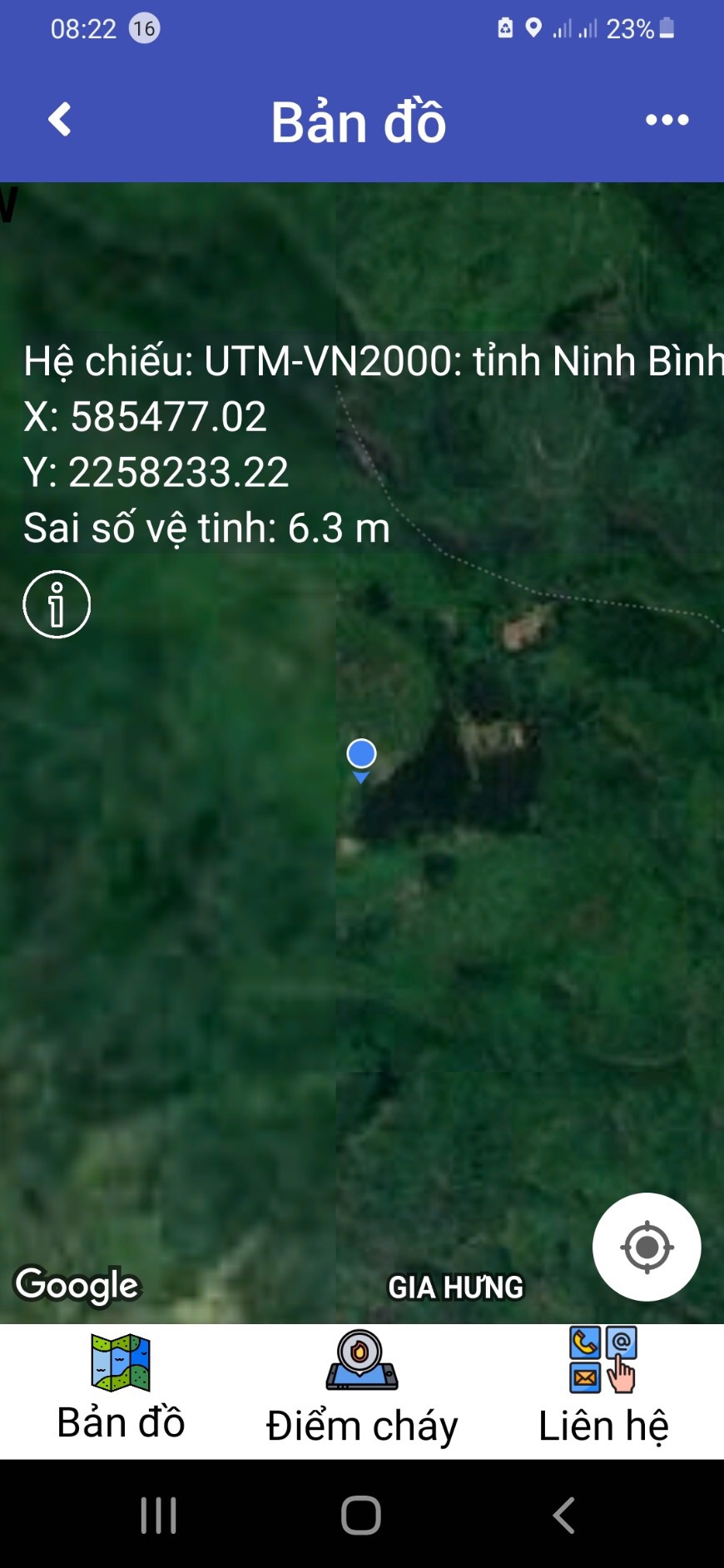Center map on my current location

[x=647, y=1247]
